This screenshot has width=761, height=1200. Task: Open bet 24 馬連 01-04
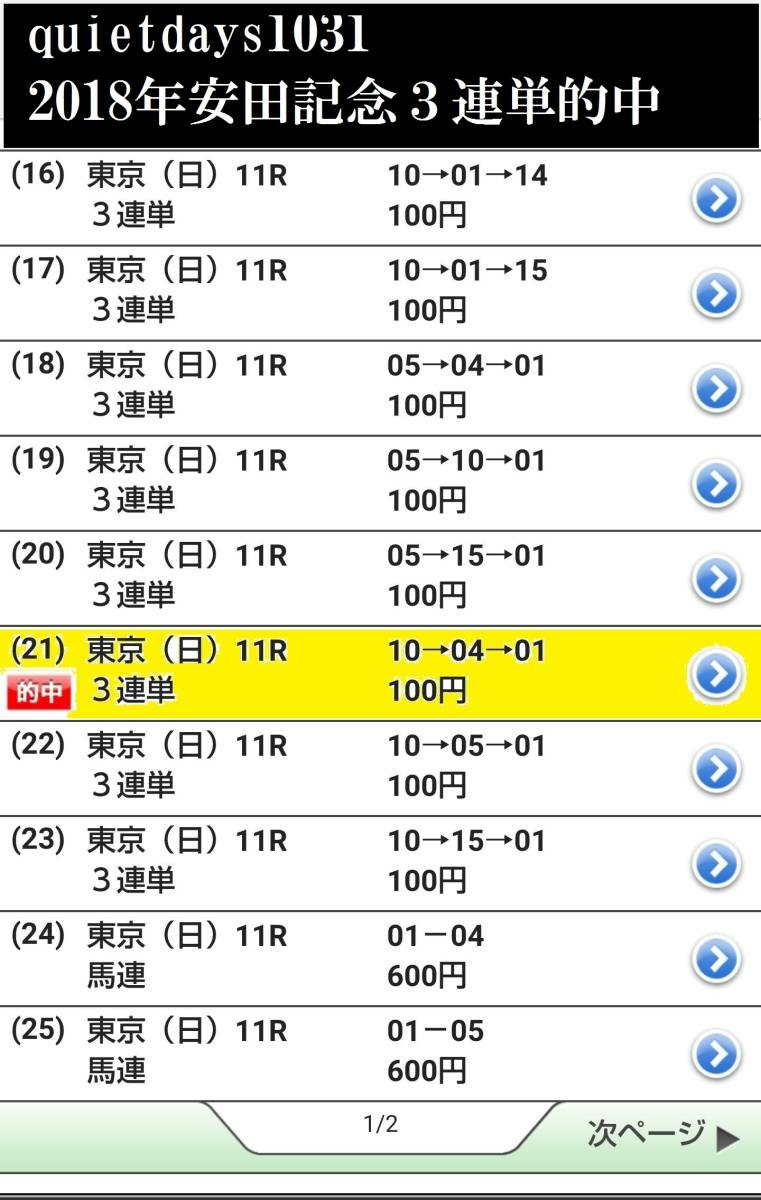coord(716,959)
